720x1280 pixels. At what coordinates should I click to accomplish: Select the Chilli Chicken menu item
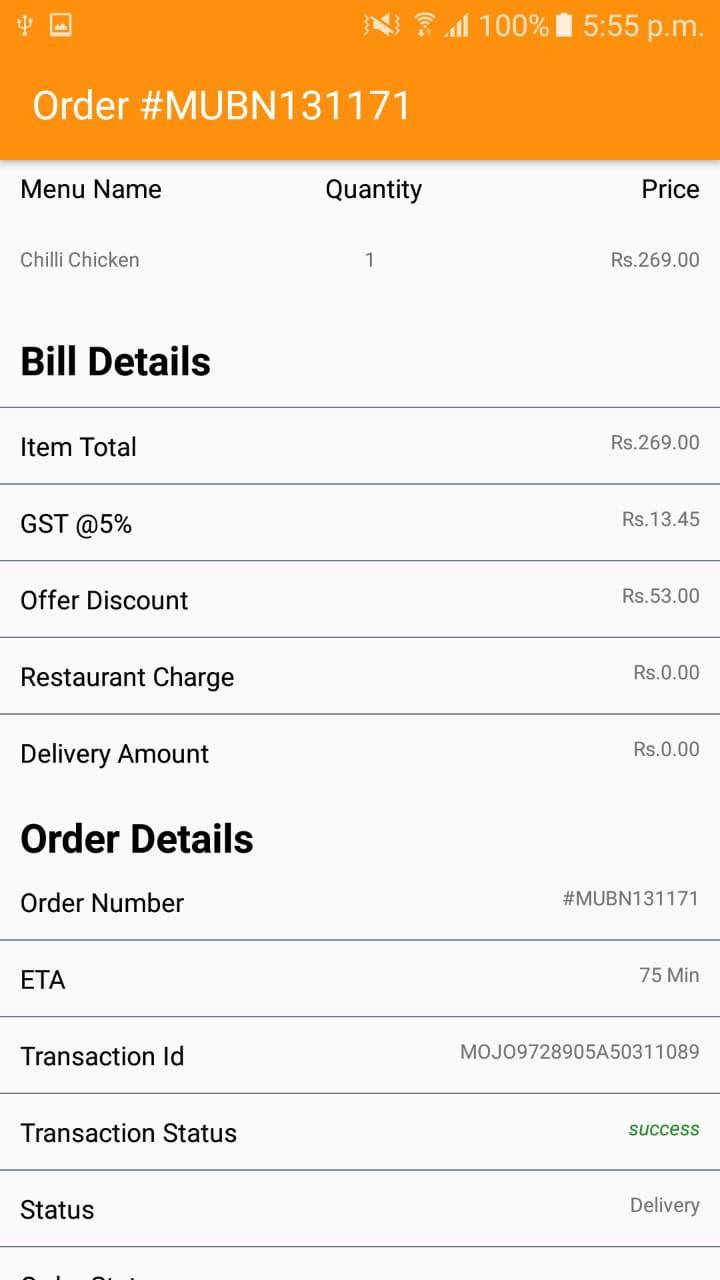click(x=80, y=259)
